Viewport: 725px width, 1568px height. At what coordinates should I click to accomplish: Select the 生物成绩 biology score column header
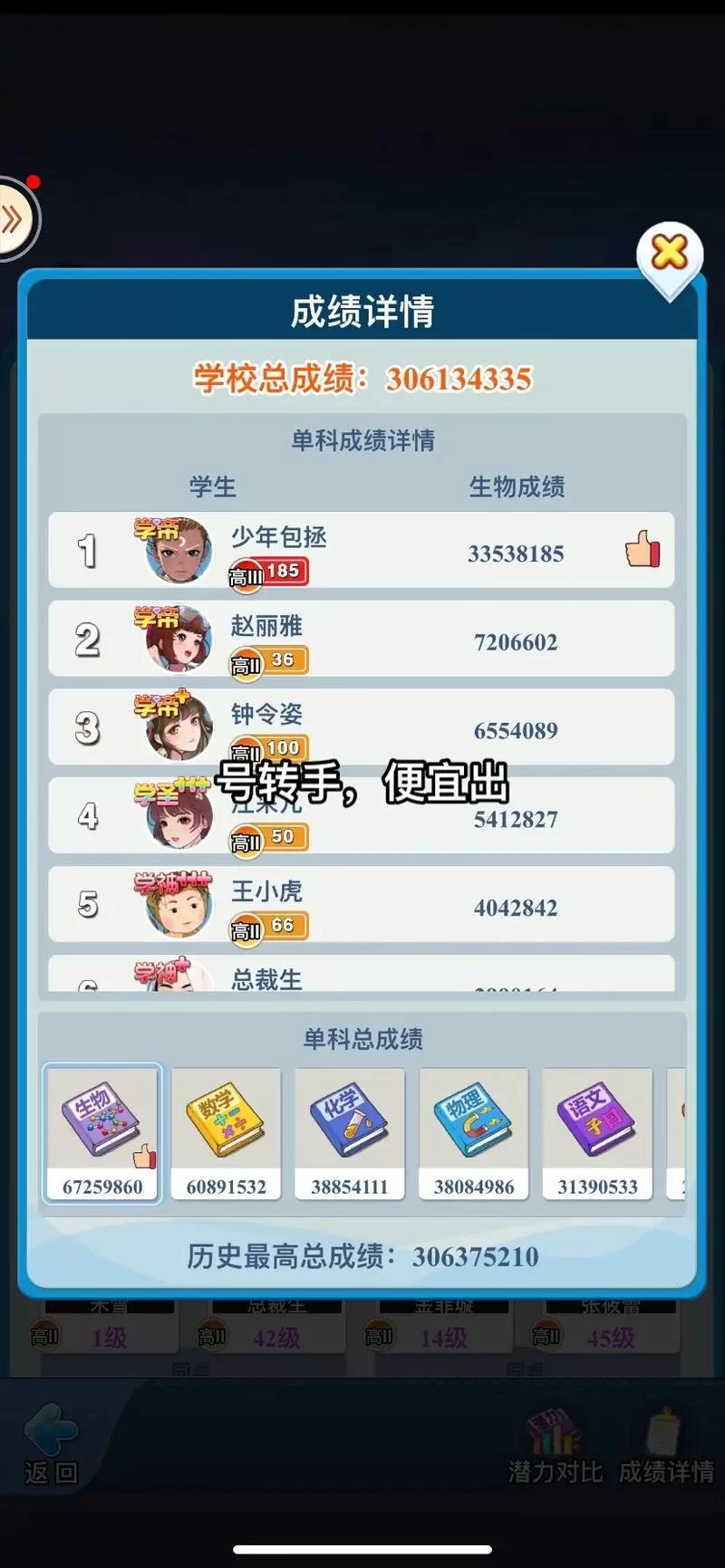[517, 488]
